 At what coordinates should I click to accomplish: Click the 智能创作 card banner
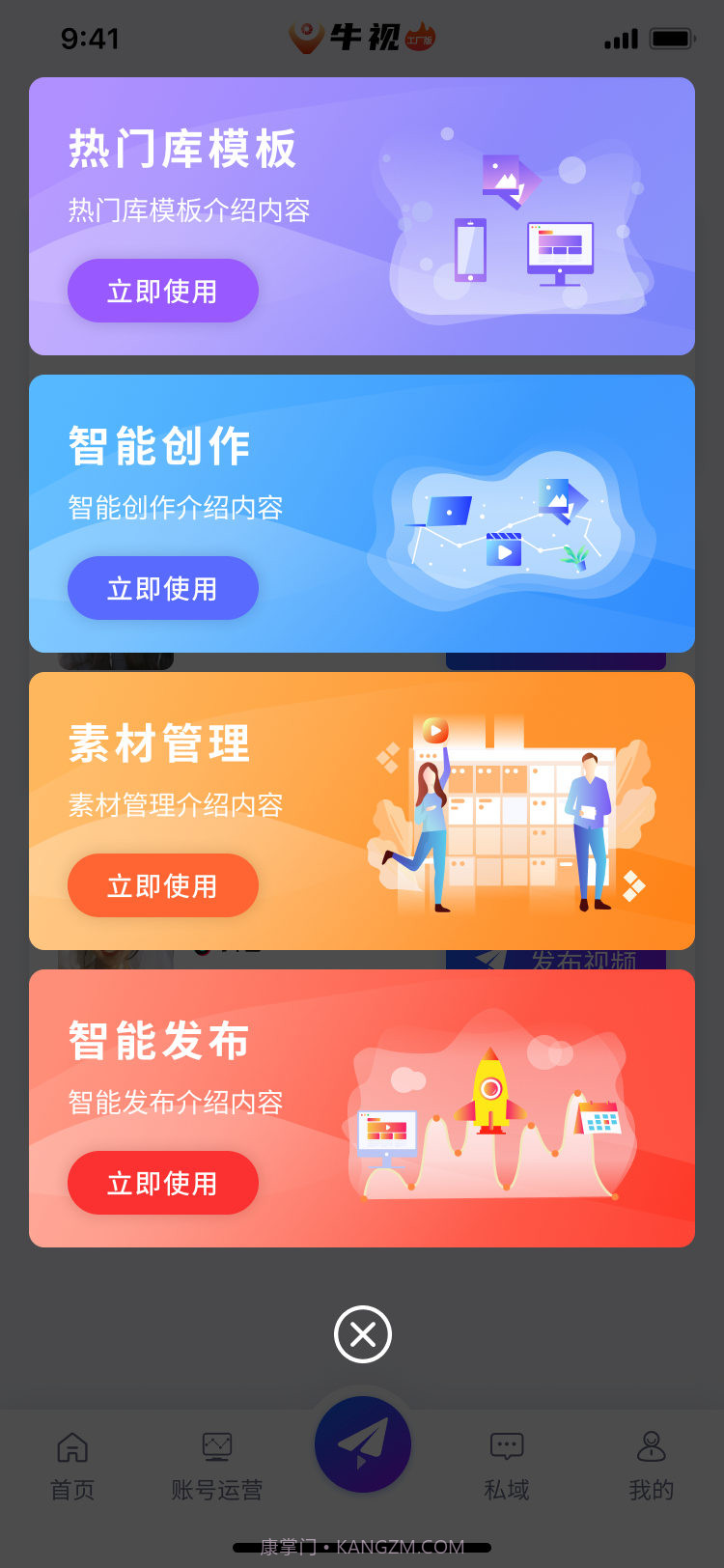point(362,512)
